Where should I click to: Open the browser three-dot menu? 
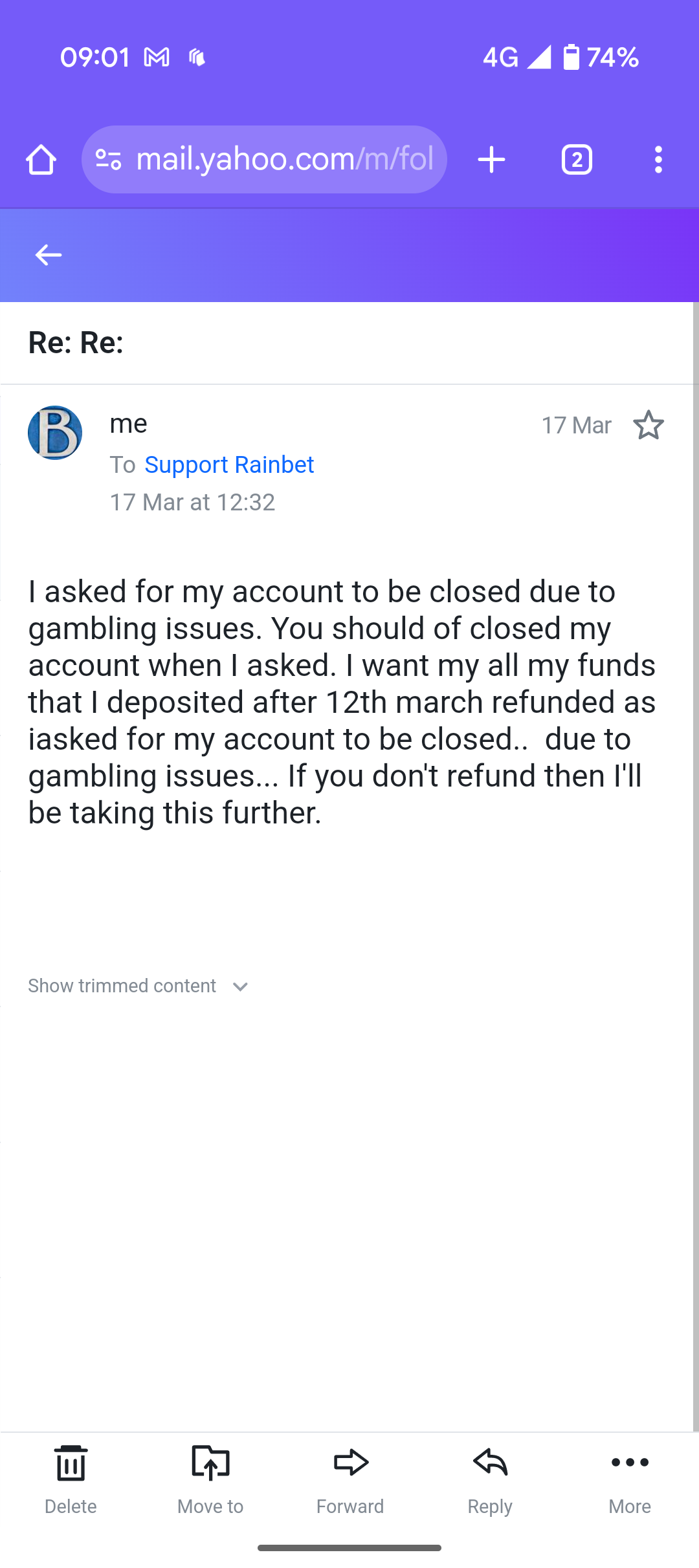[x=658, y=160]
